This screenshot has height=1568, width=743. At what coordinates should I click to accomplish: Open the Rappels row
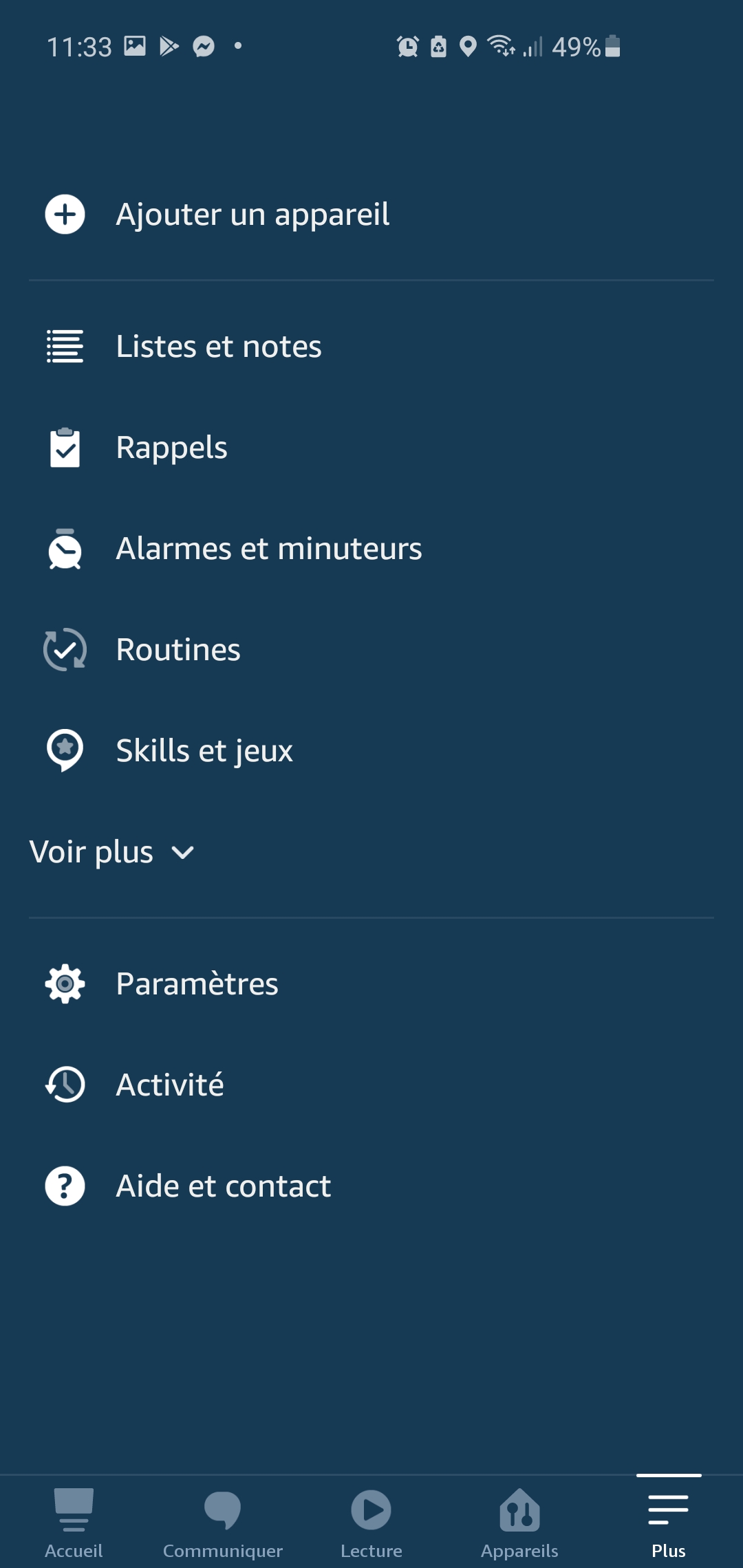pos(371,448)
